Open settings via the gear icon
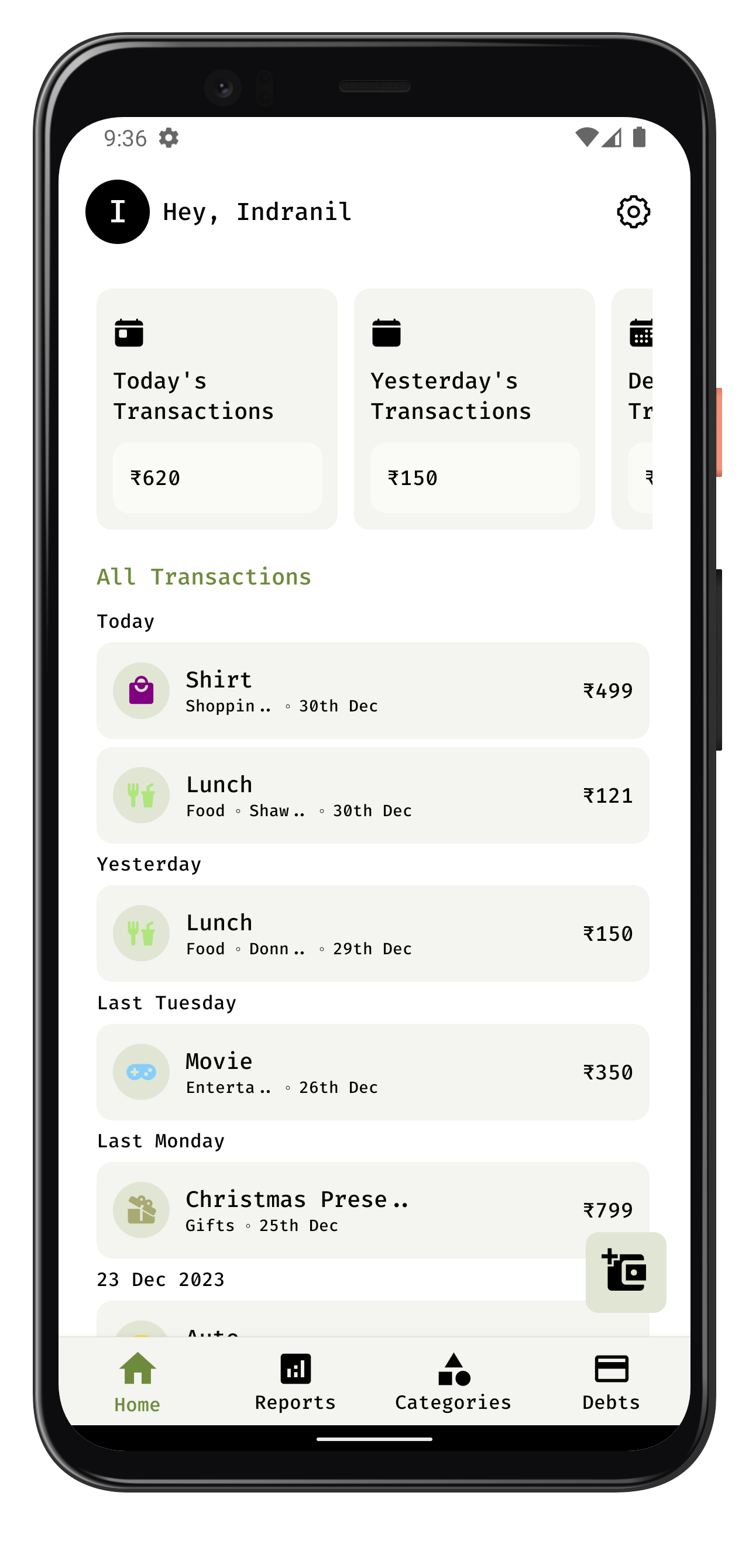The width and height of the screenshot is (749, 1568). 633,212
